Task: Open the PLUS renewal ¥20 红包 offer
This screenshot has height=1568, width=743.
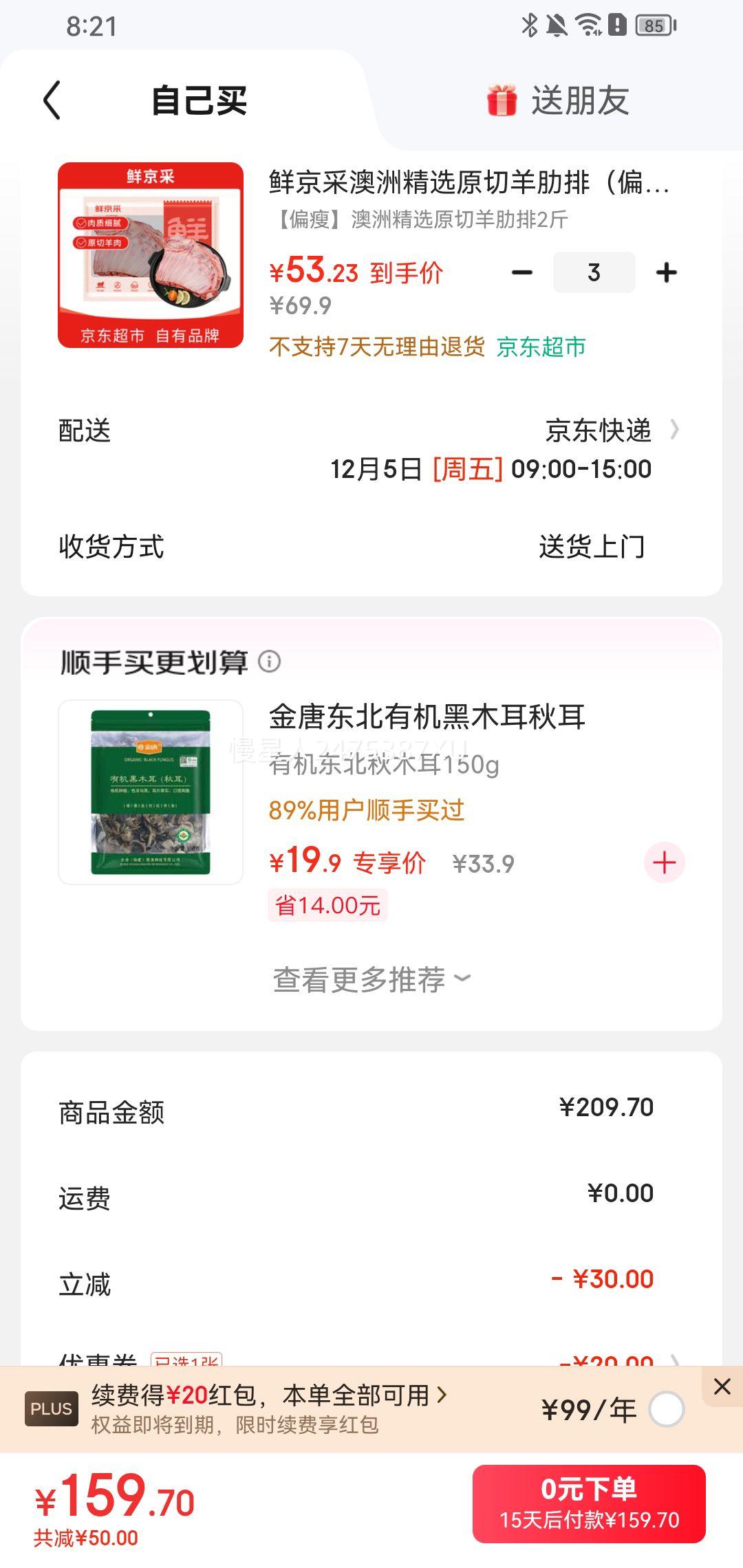Action: point(269,1395)
